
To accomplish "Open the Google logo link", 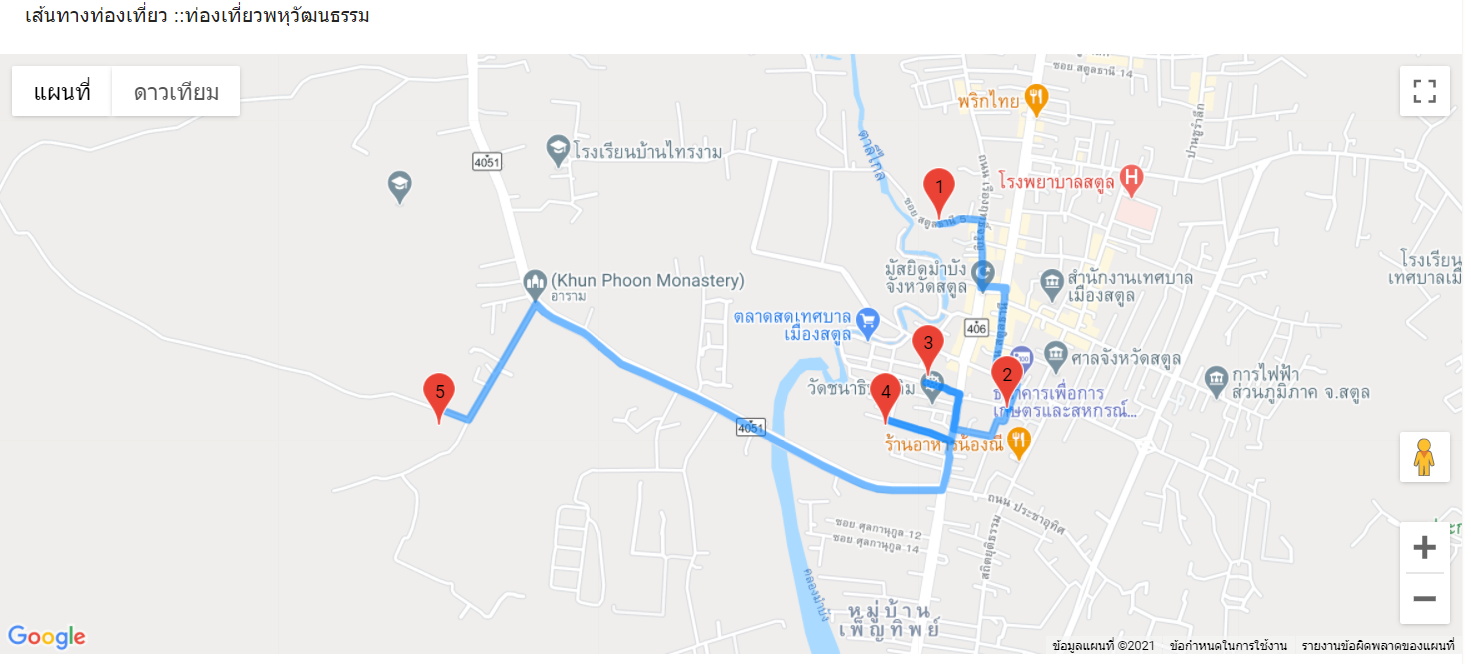I will tap(46, 637).
